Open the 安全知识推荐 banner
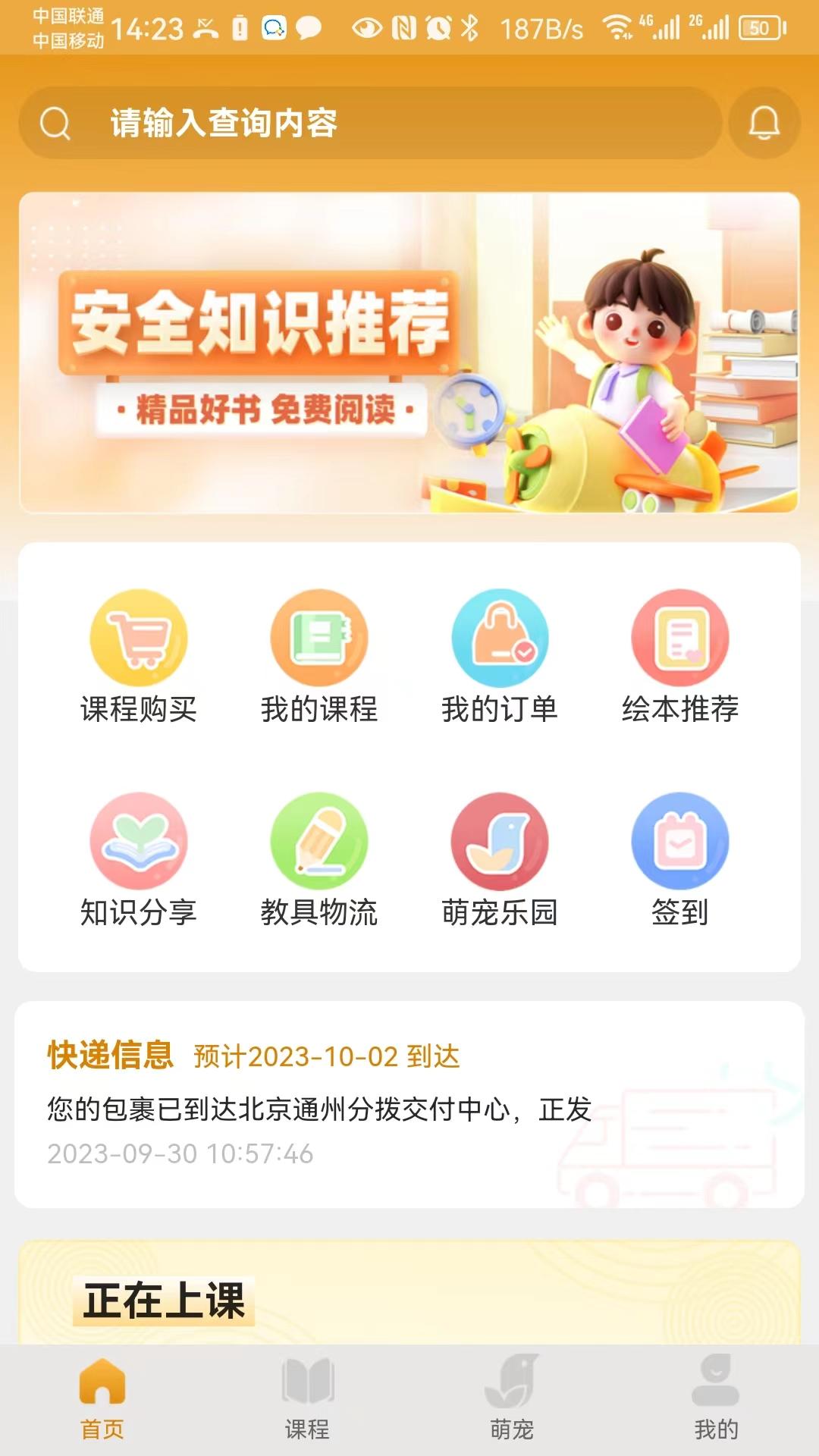 [x=409, y=355]
